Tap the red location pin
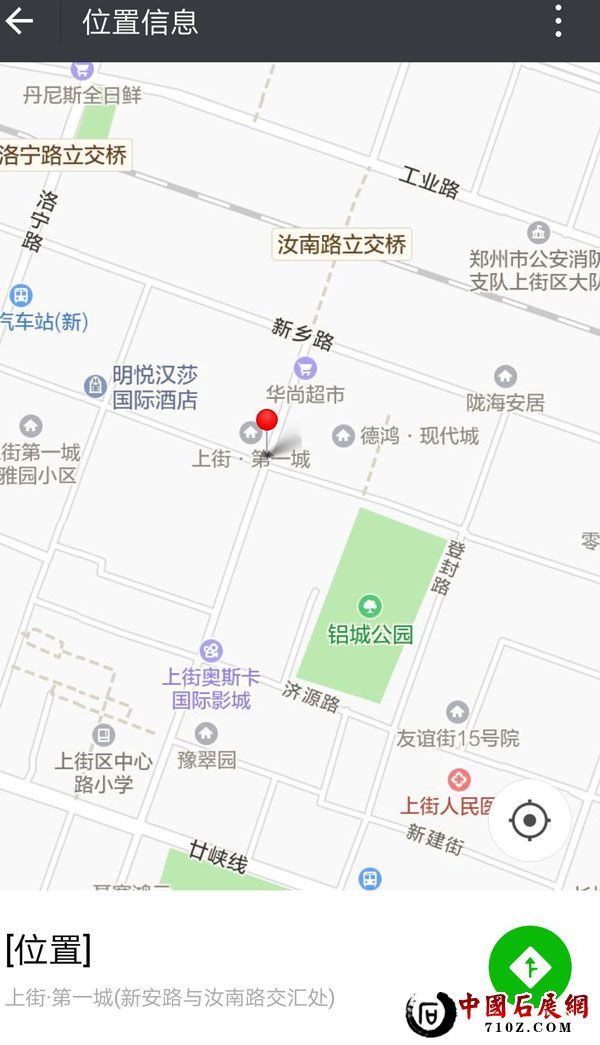600x1045 pixels. (266, 421)
